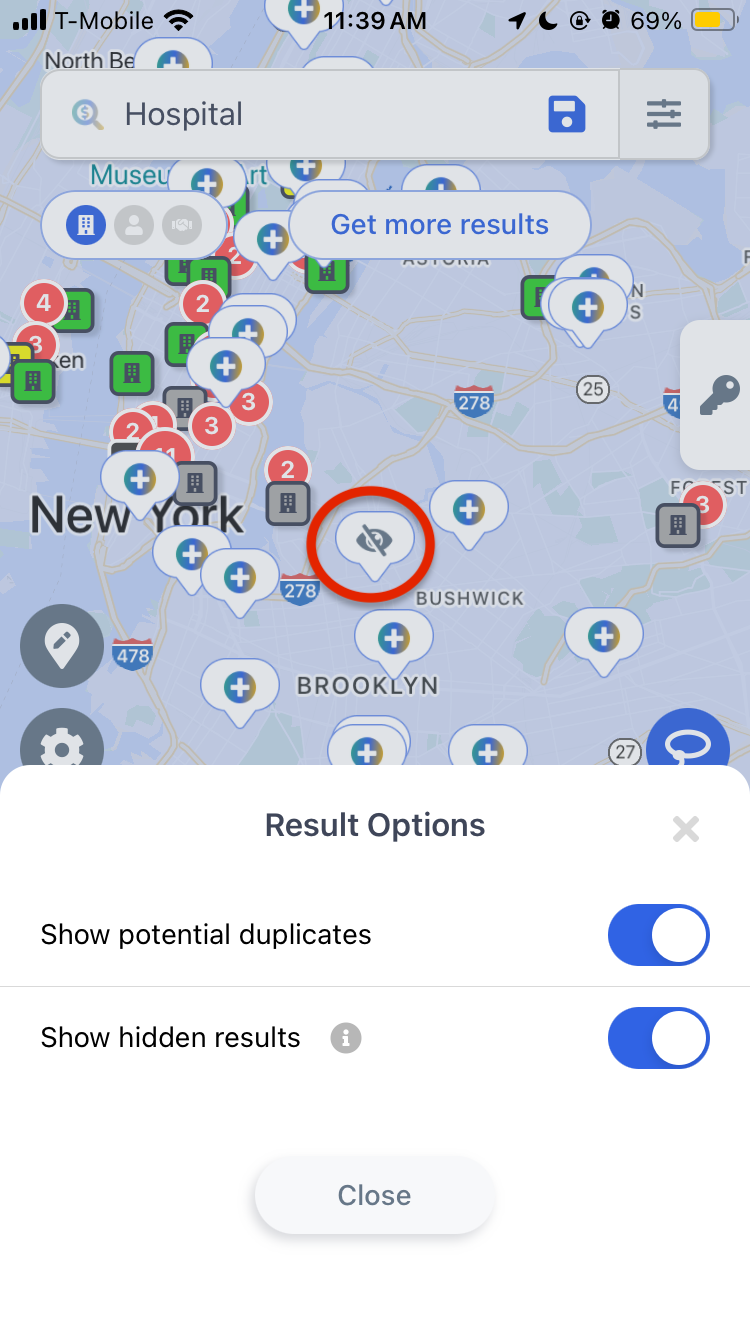750x1334 pixels.
Task: Close the Result Options sheet with X
Action: [x=685, y=828]
